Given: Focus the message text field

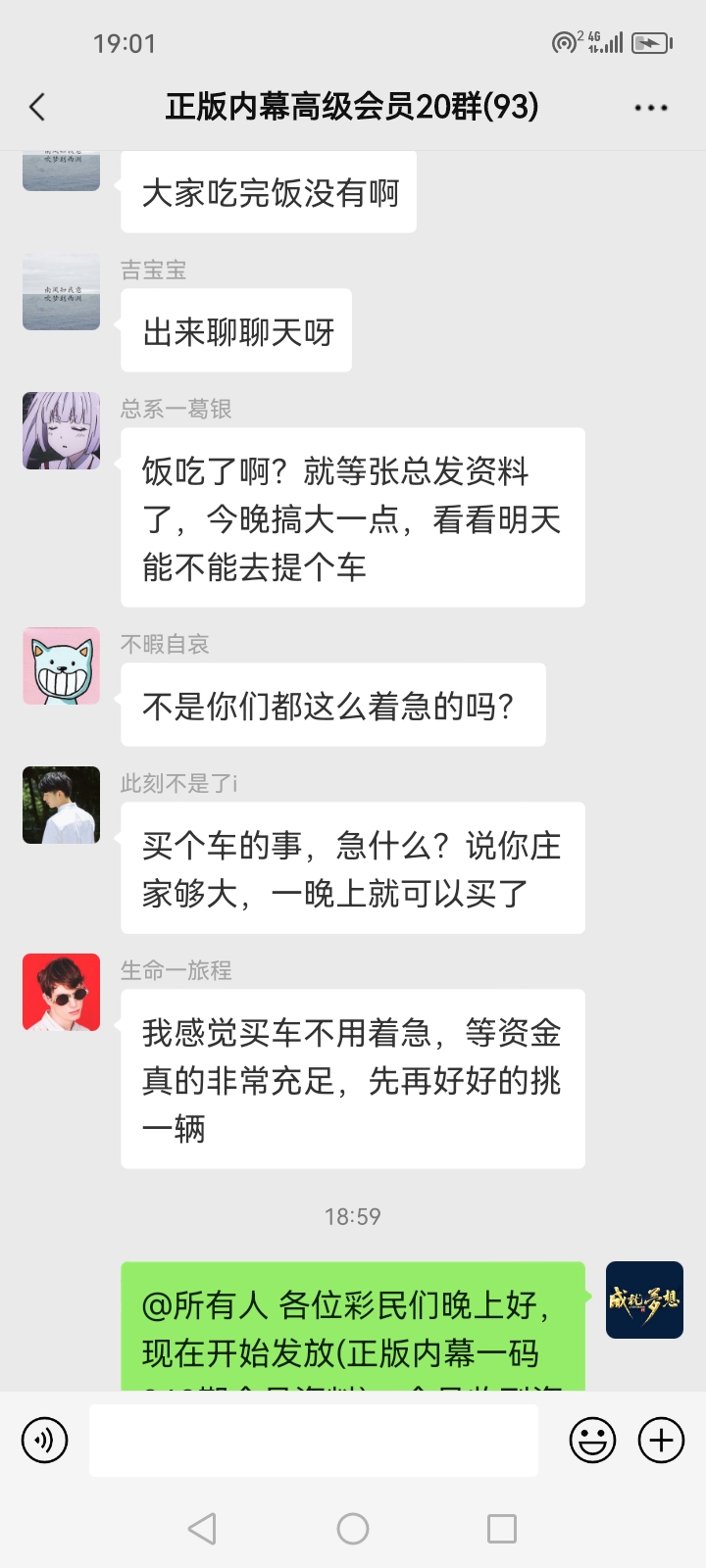Looking at the screenshot, I should coord(314,1441).
